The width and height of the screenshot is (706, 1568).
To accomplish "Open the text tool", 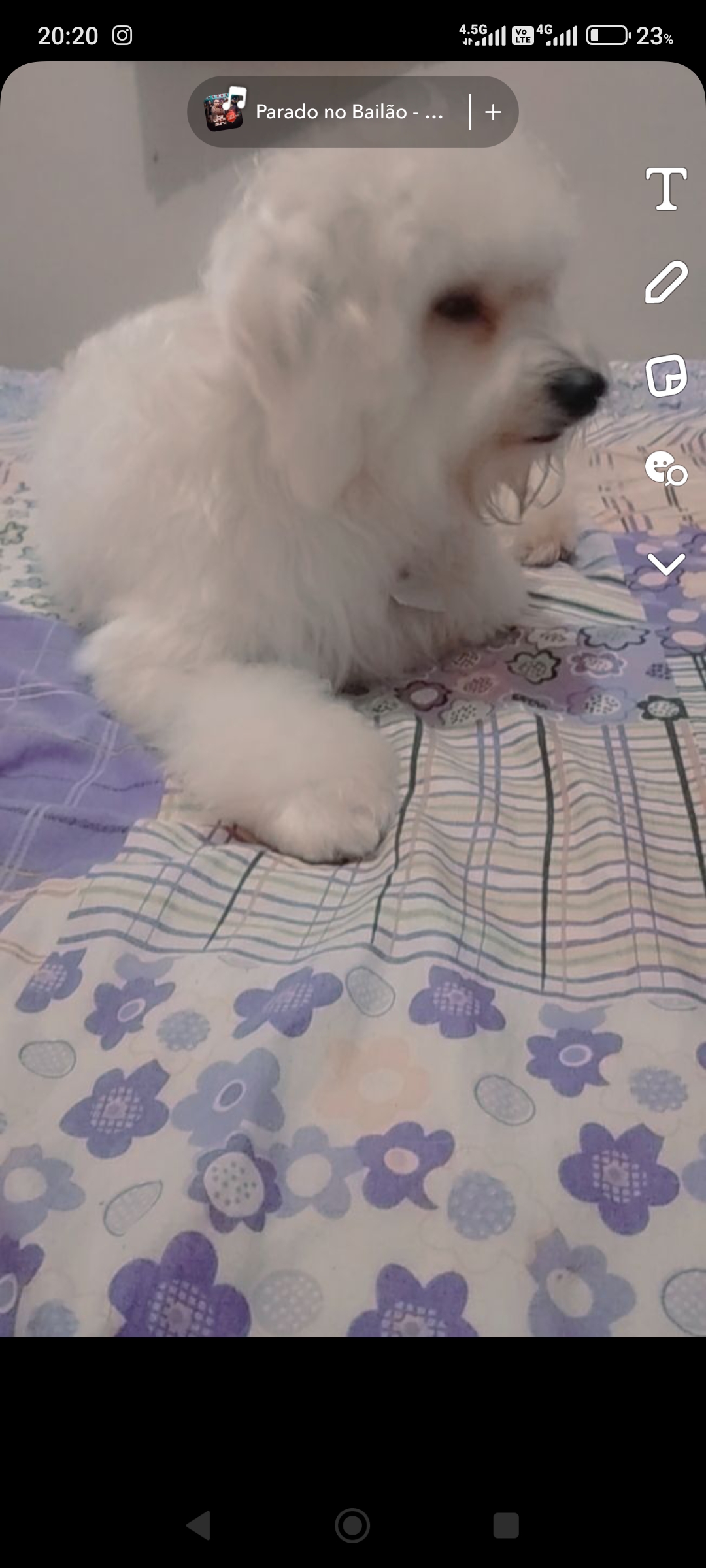I will pos(666,189).
